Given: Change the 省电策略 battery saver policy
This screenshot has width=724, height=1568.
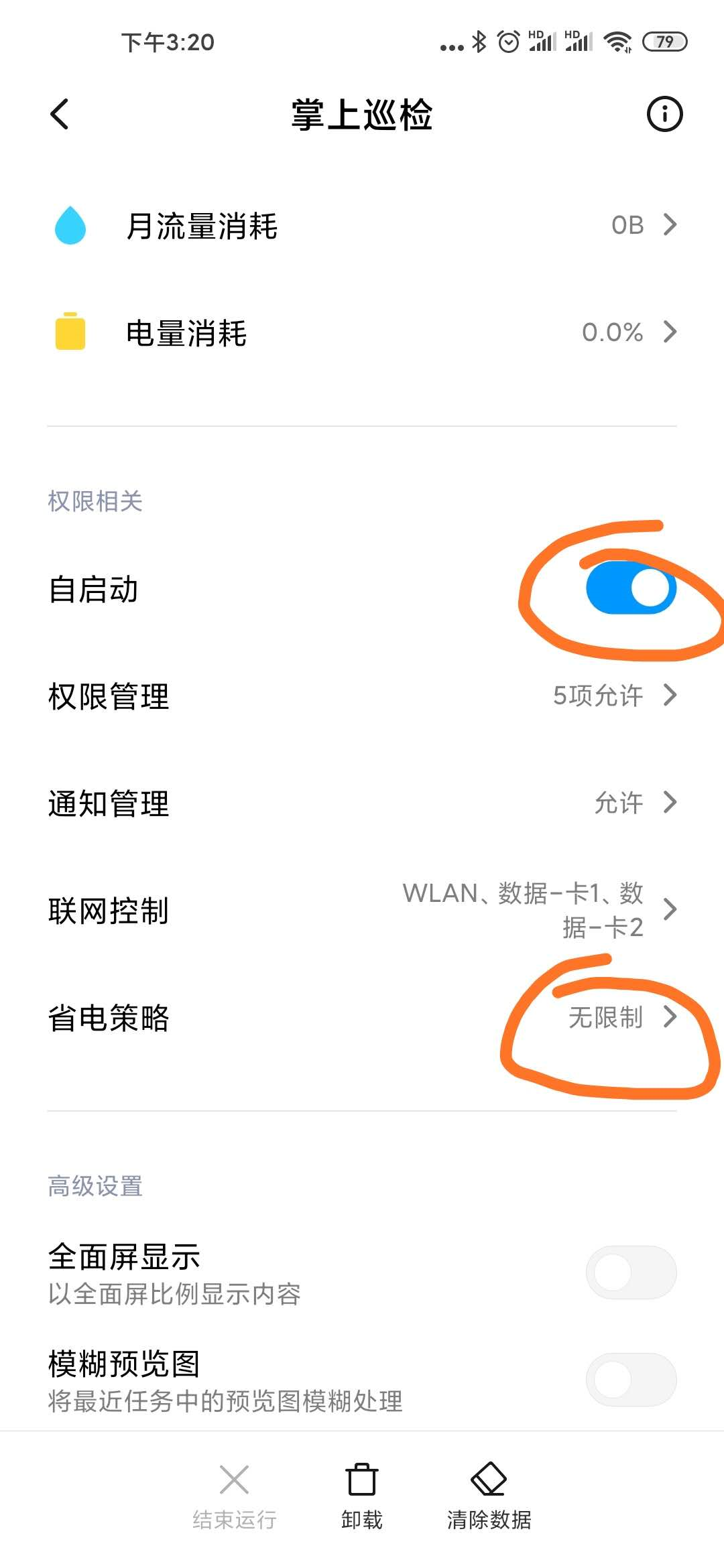Looking at the screenshot, I should tap(362, 1017).
